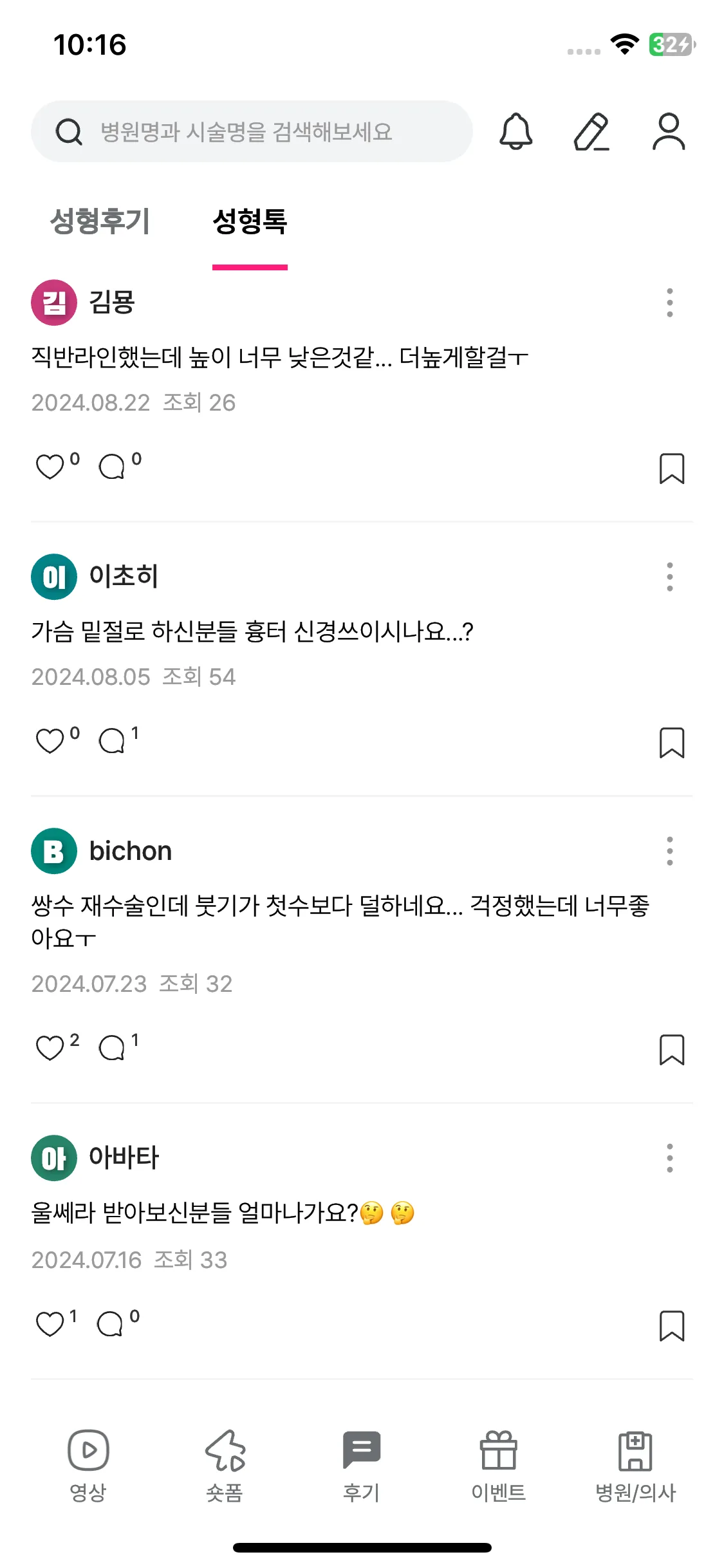Open 이초희's post about 가슴 밑절 흉터
This screenshot has height=1568, width=724.
click(x=252, y=631)
